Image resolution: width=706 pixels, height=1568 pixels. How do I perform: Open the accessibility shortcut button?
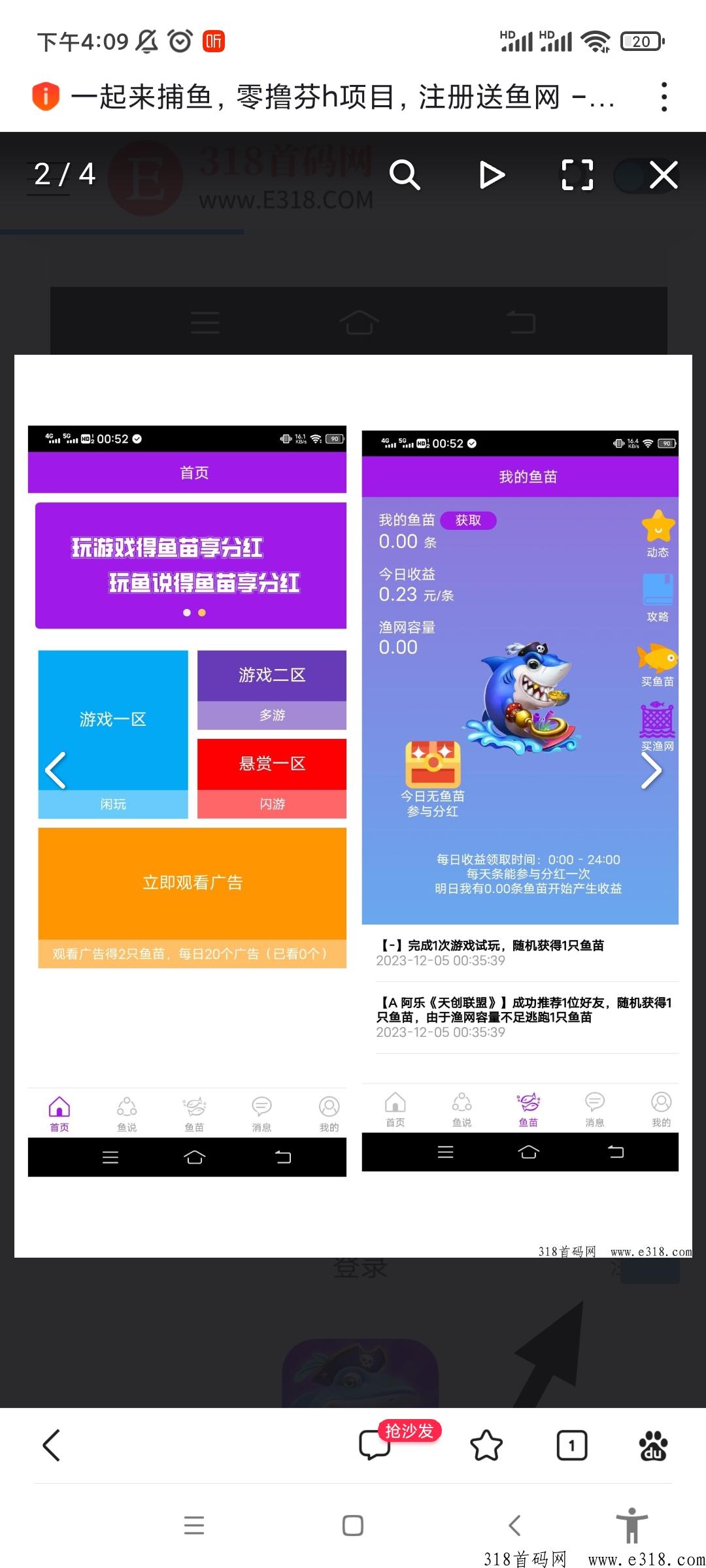coord(631,1526)
